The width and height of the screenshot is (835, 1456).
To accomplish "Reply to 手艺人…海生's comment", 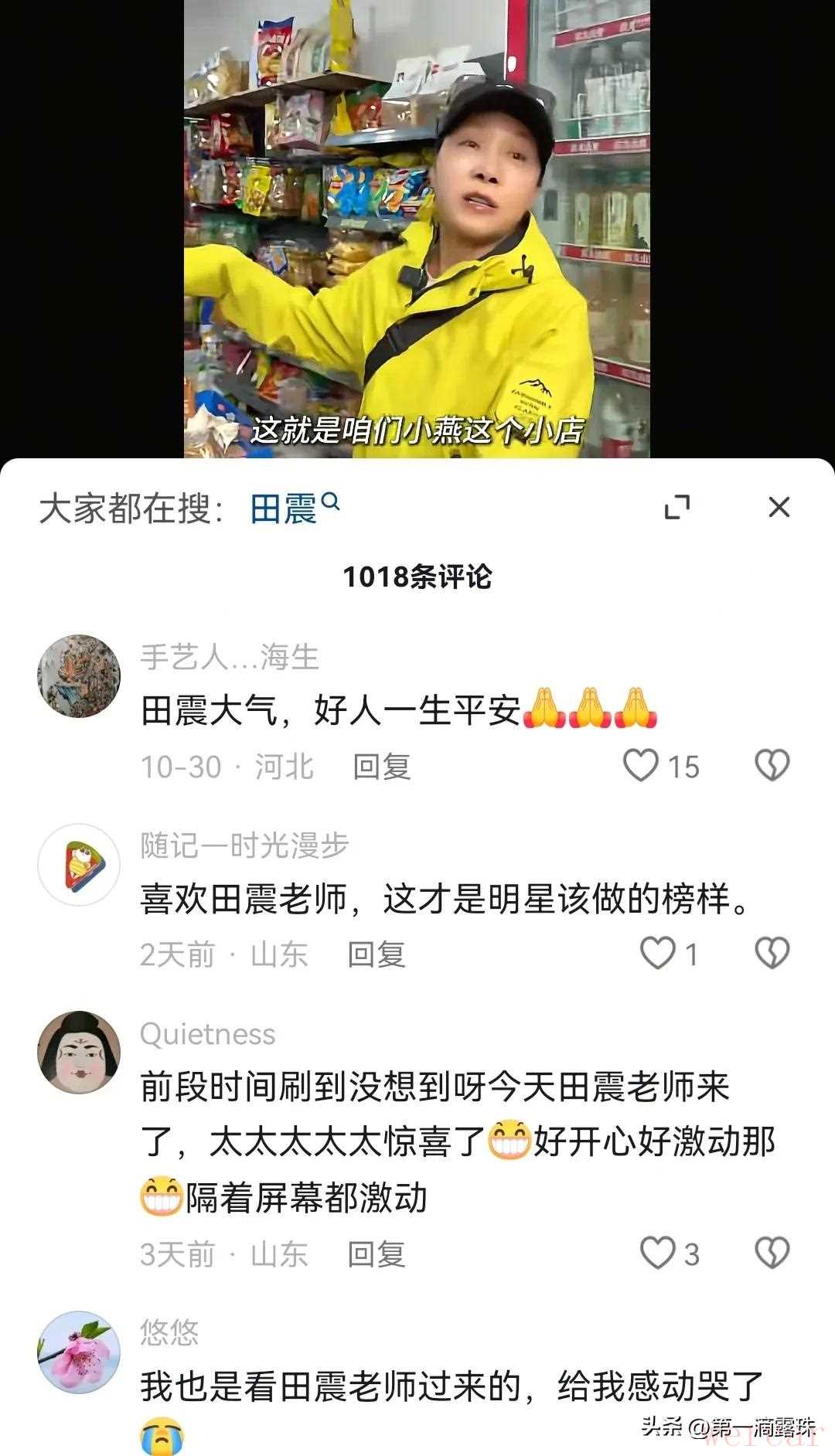I will [x=381, y=767].
